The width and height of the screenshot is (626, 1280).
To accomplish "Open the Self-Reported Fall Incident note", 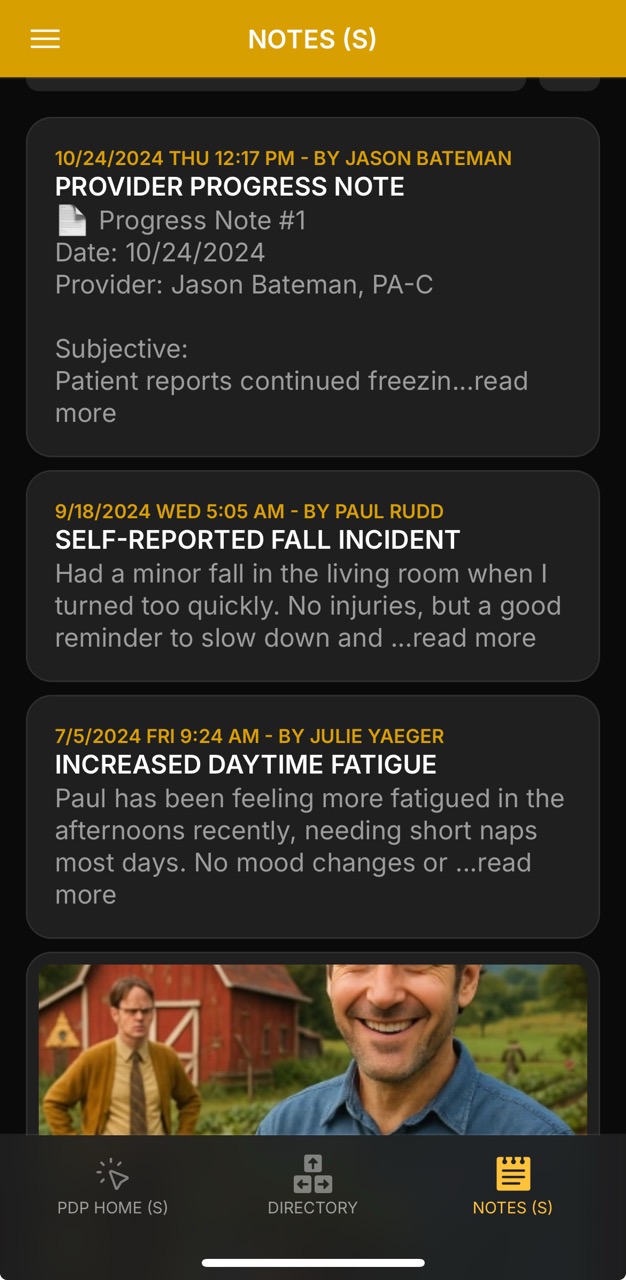I will click(312, 575).
